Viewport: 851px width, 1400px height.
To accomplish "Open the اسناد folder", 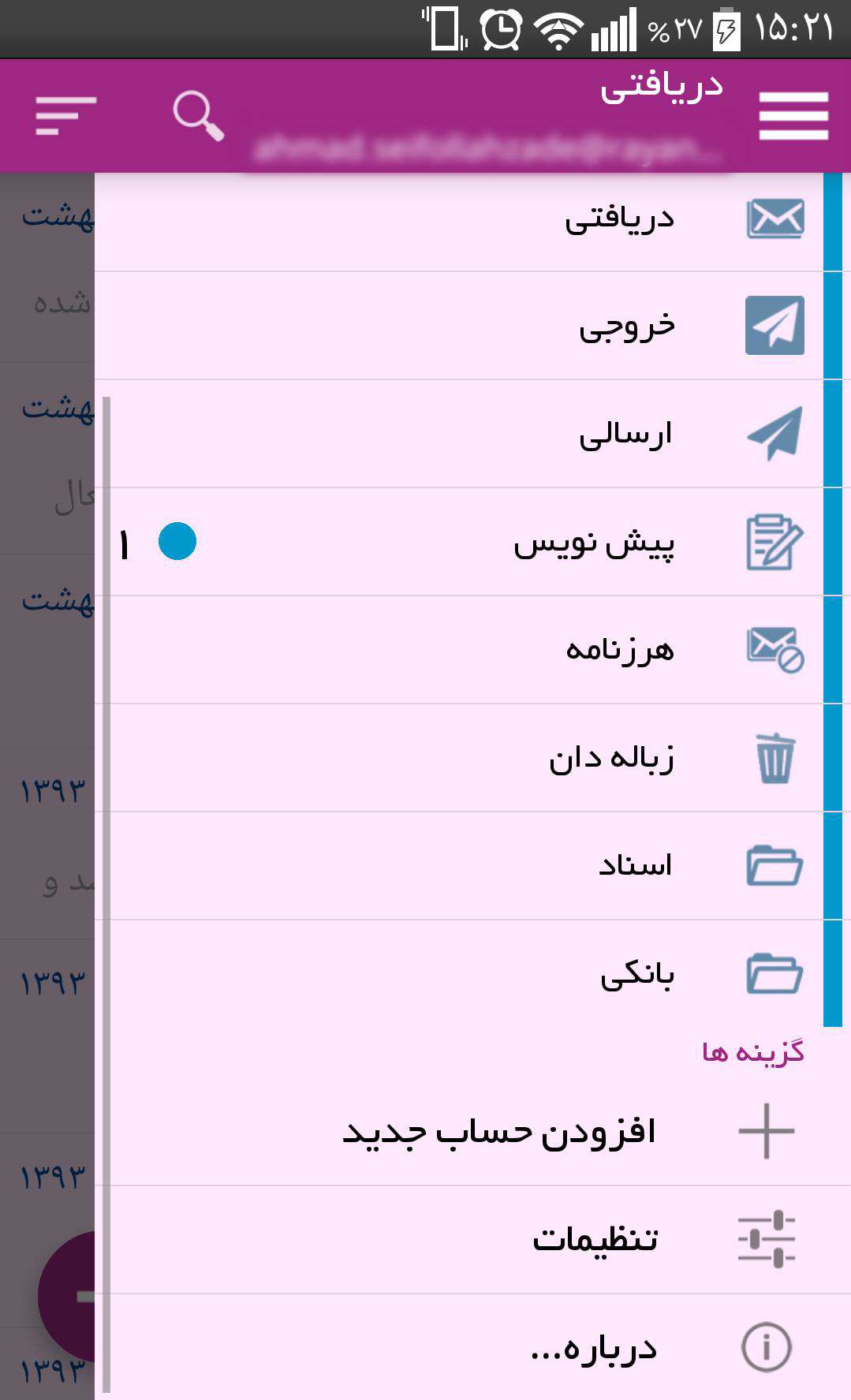I will [635, 865].
